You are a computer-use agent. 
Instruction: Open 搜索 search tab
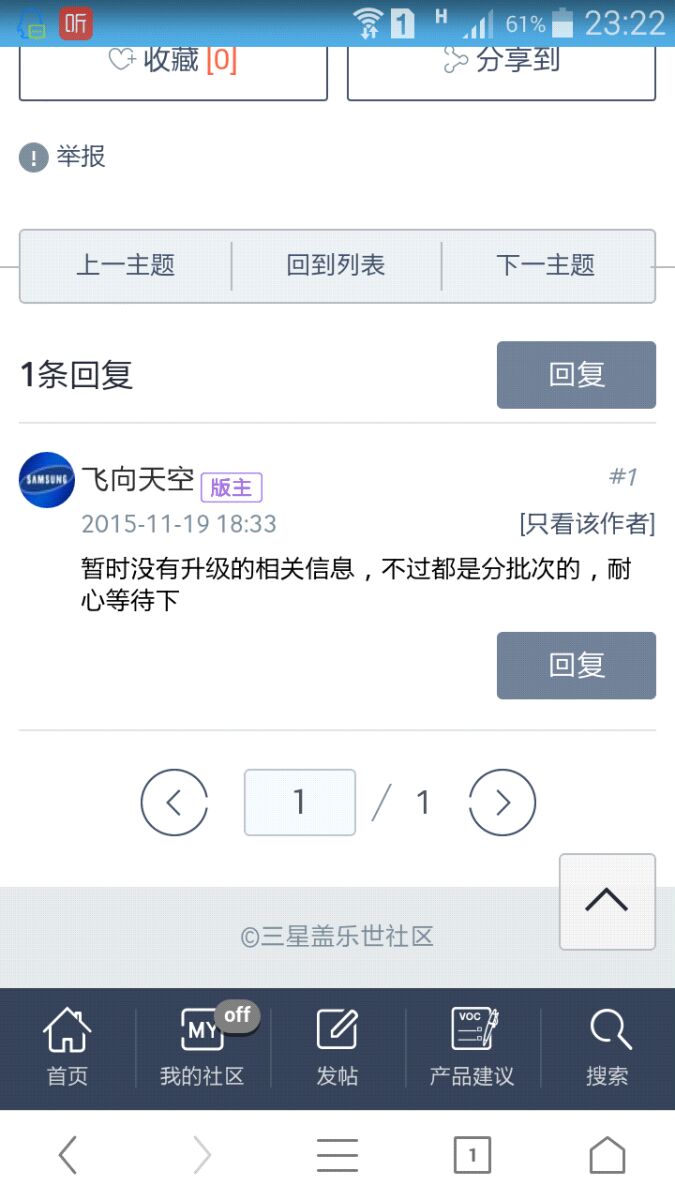coord(607,1048)
